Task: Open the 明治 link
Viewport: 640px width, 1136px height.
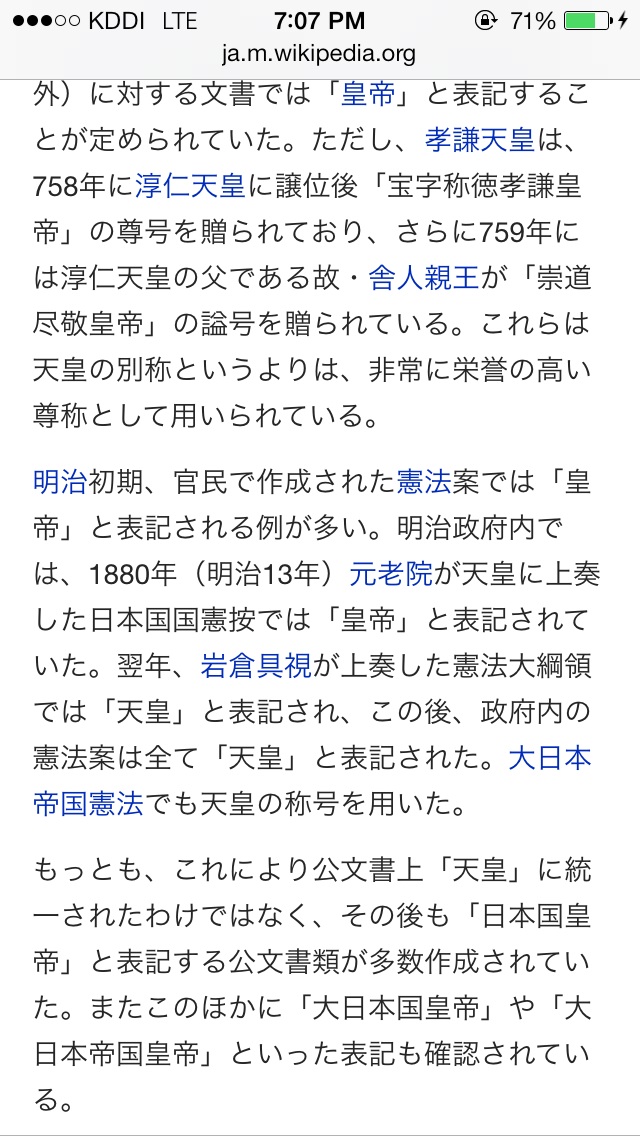Action: (61, 483)
